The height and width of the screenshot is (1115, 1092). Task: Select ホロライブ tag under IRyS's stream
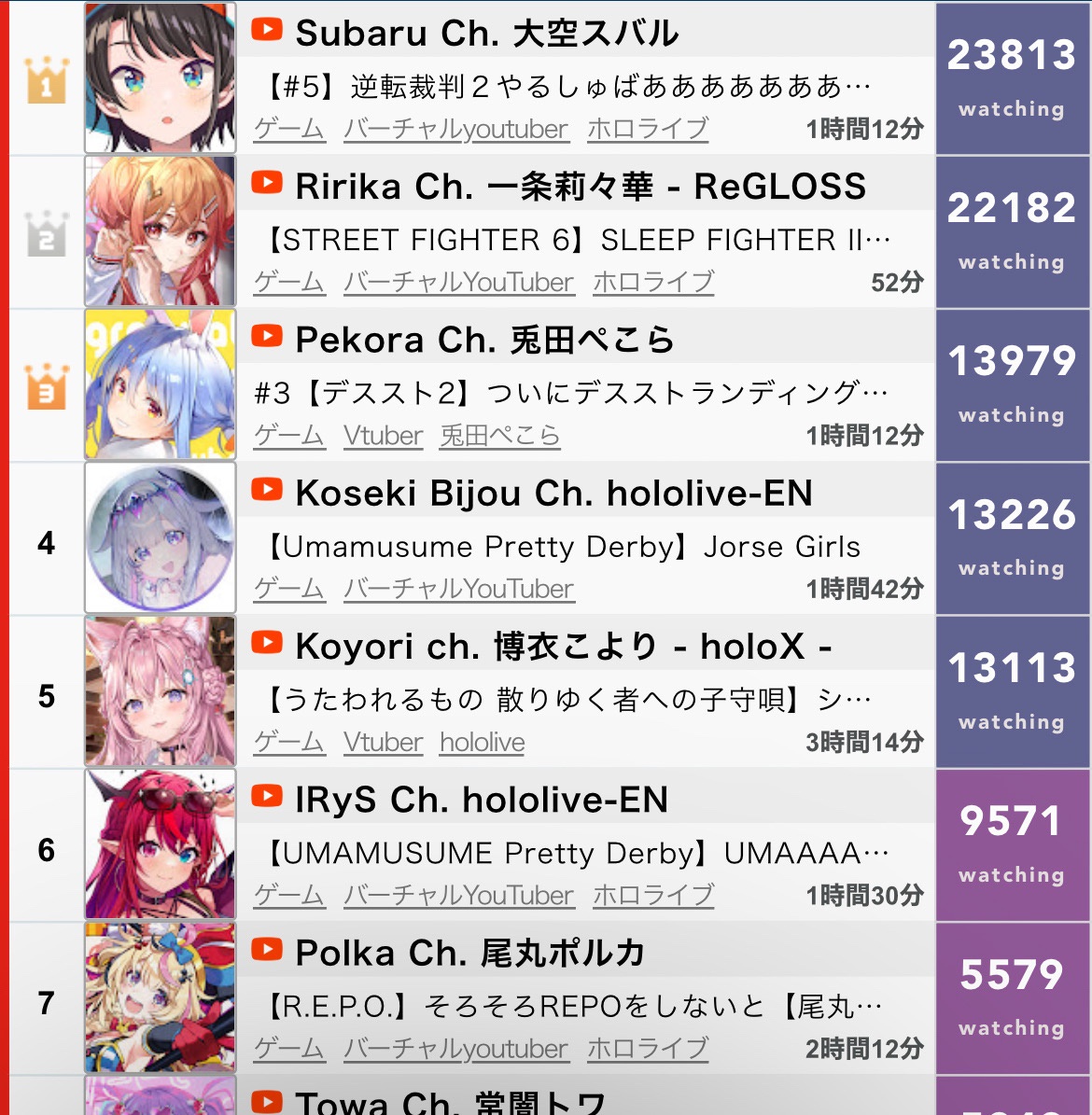(x=653, y=895)
